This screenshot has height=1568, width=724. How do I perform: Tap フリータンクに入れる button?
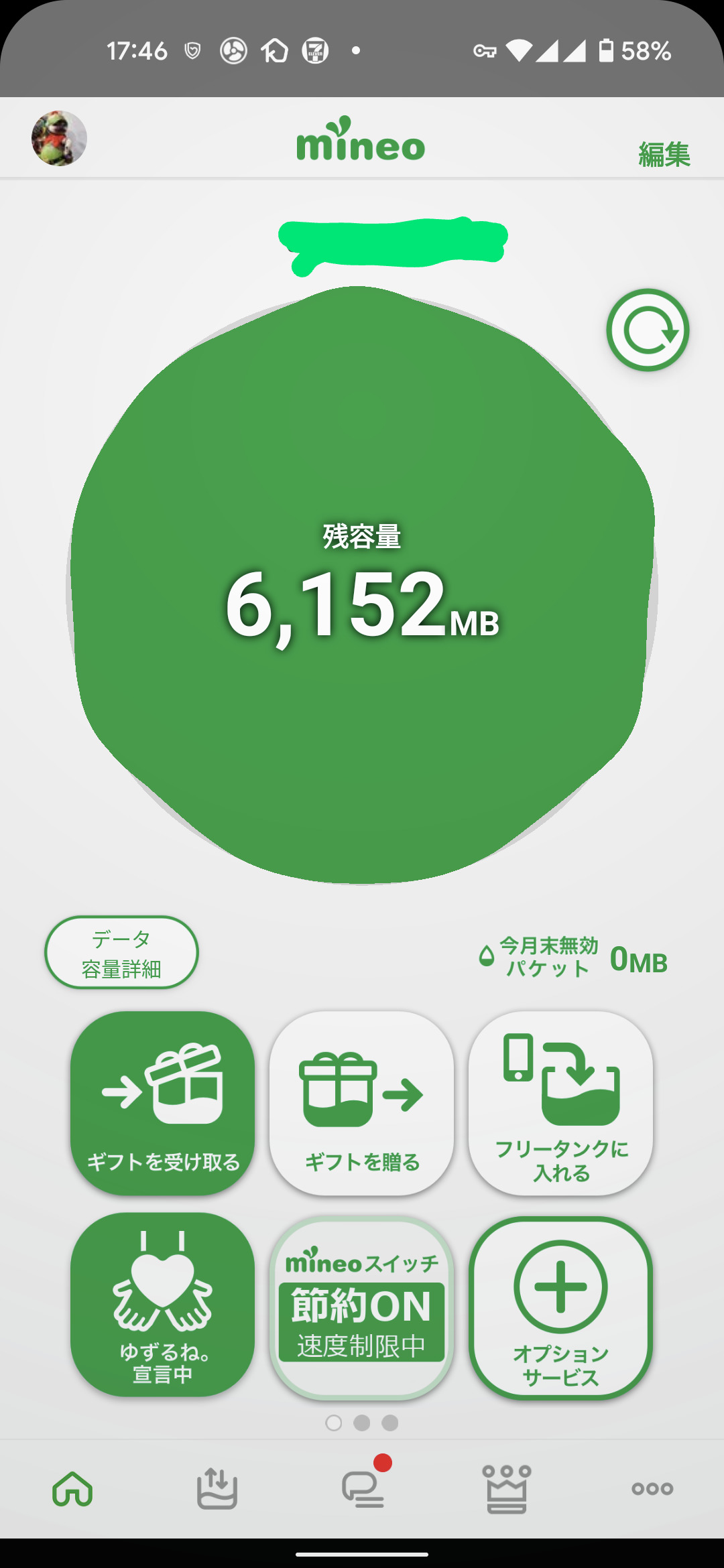(560, 1103)
